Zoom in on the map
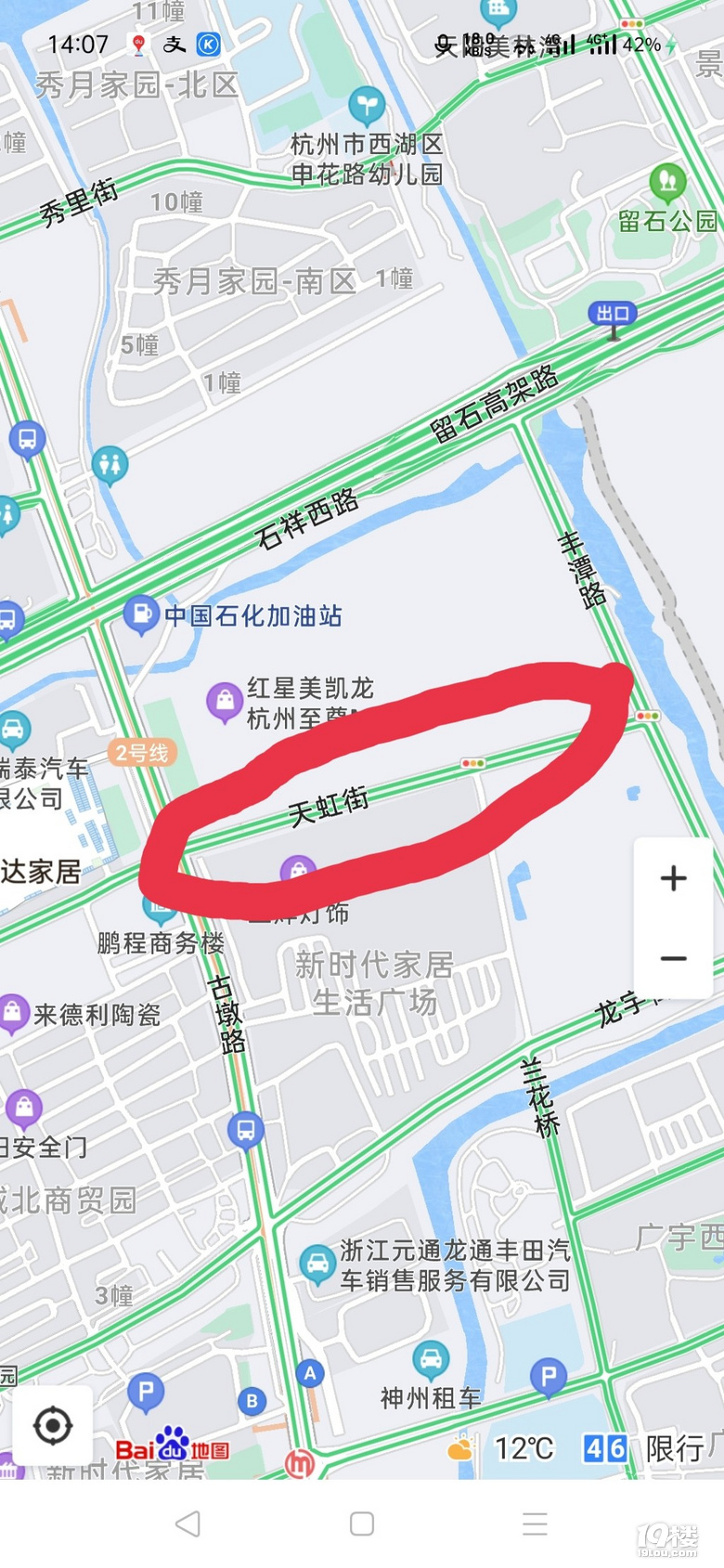The width and height of the screenshot is (724, 1568). [674, 878]
